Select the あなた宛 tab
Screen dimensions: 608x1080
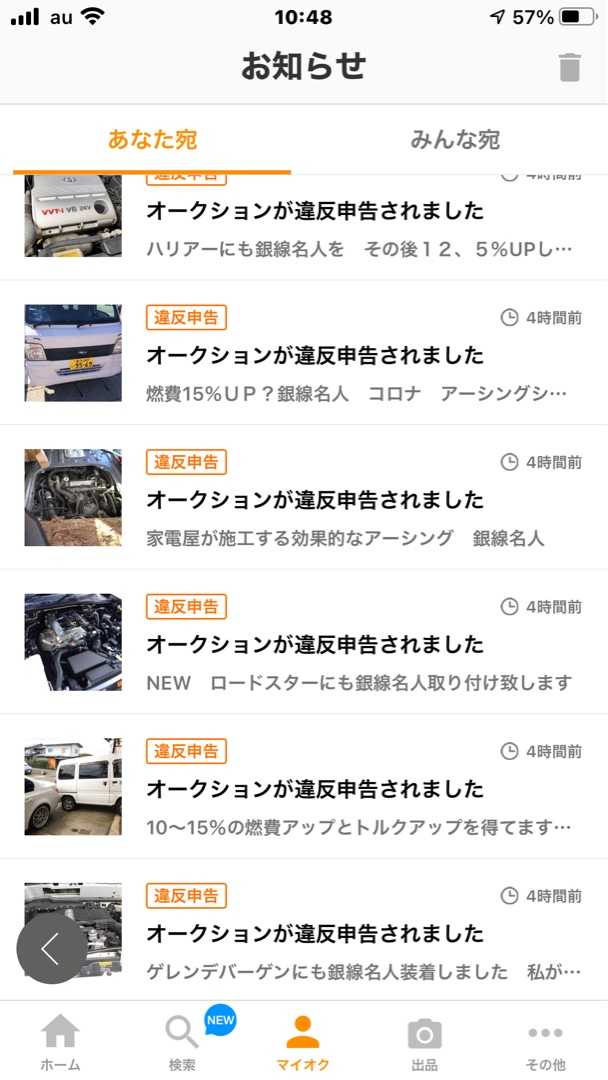tap(152, 140)
